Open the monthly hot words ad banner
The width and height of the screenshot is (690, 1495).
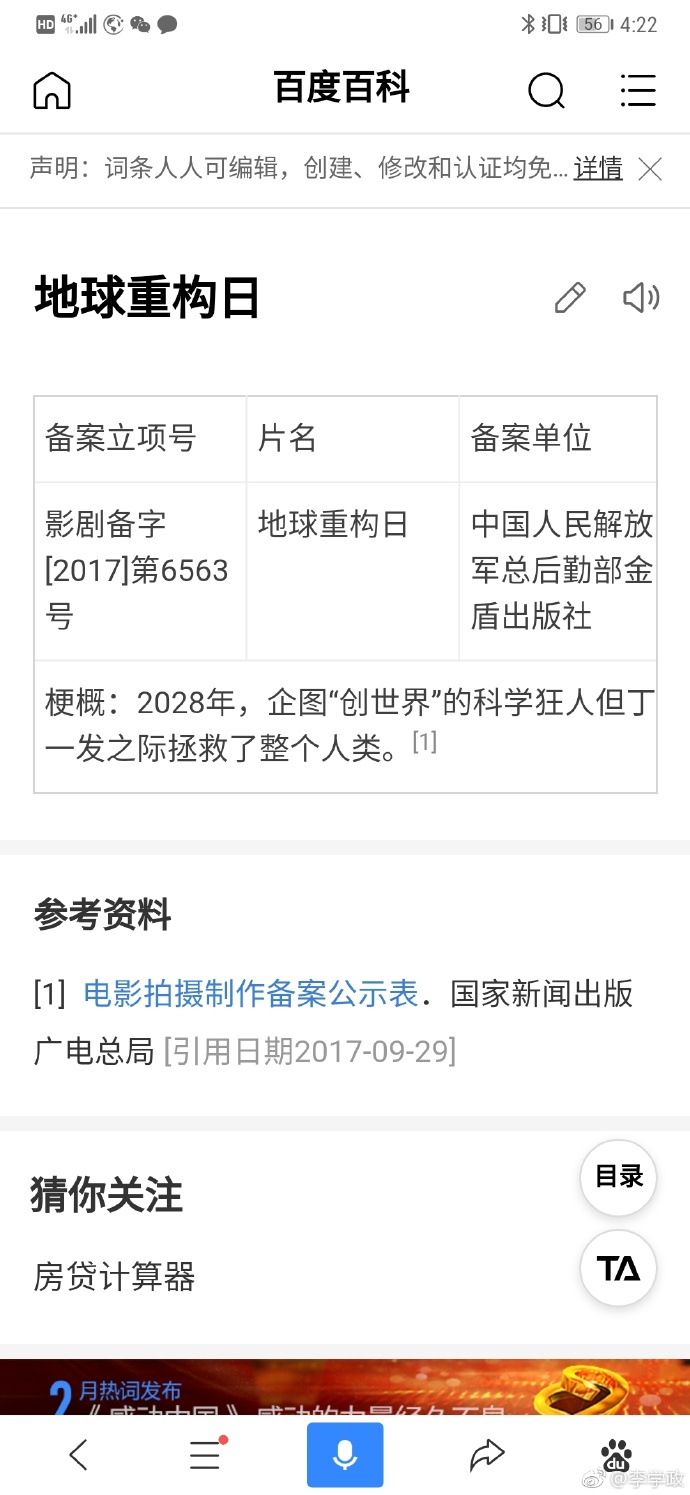pyautogui.click(x=345, y=1388)
